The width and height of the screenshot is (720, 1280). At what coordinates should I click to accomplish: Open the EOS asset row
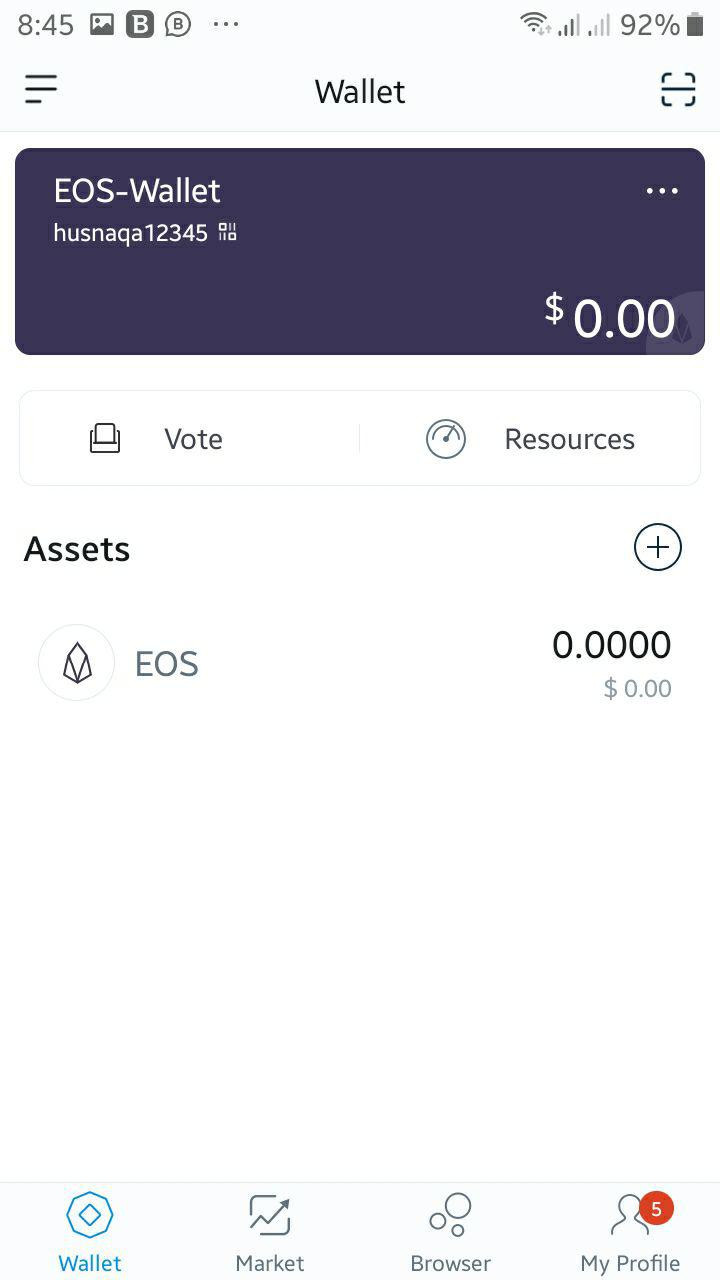[360, 664]
